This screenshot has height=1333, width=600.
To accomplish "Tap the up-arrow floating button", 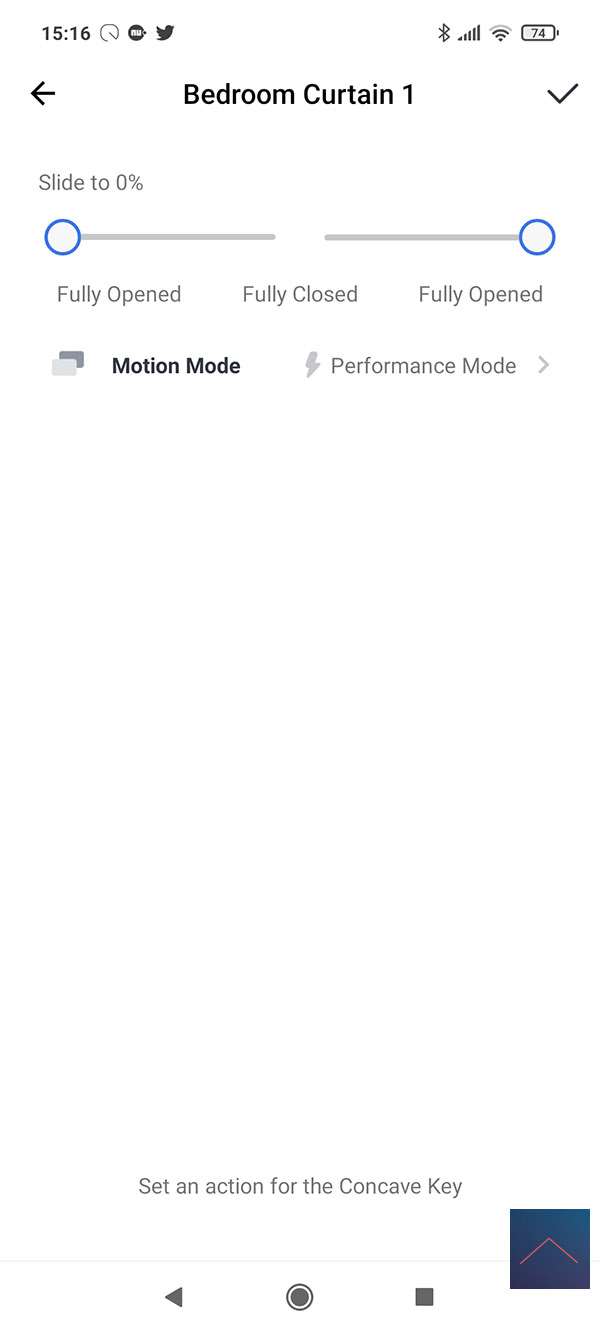I will [549, 1249].
